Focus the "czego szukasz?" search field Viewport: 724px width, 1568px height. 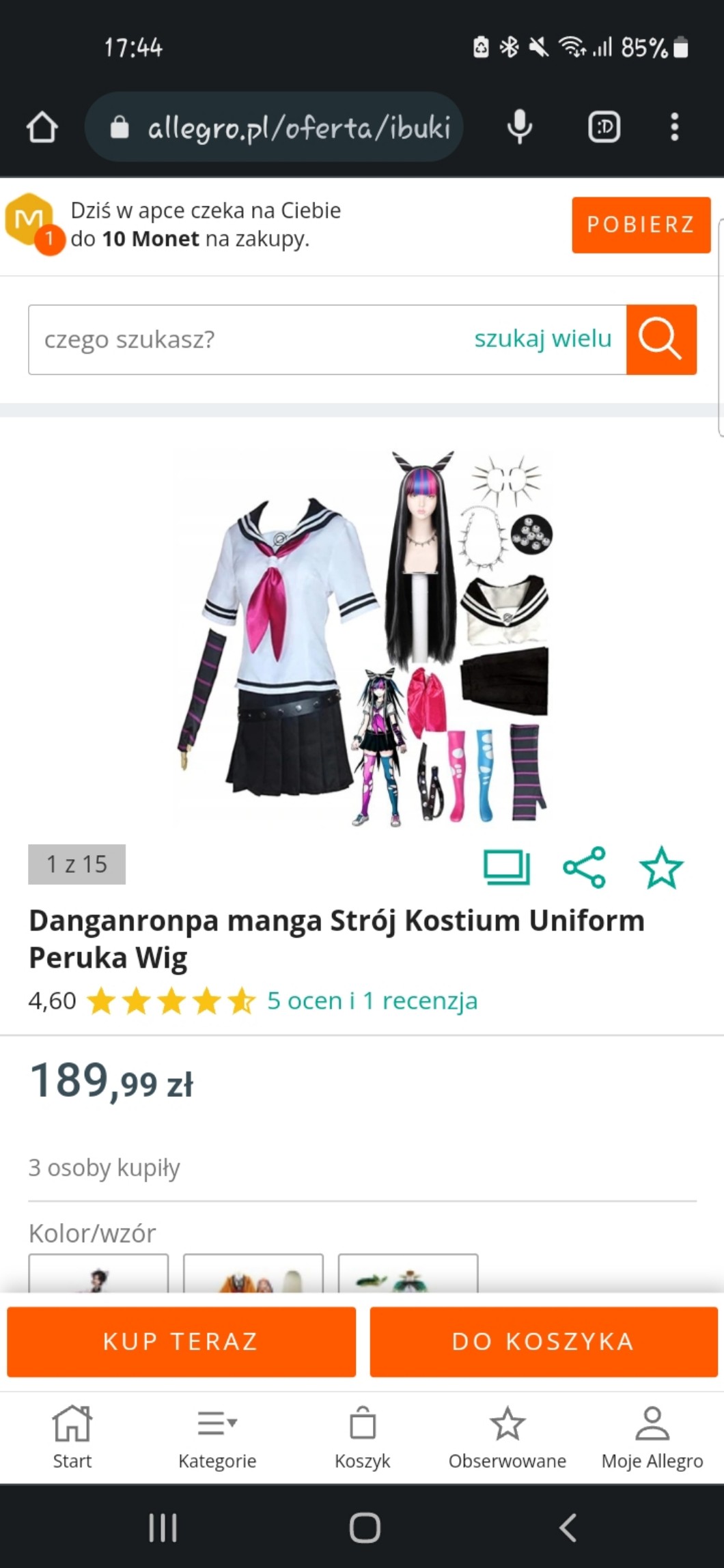point(246,339)
